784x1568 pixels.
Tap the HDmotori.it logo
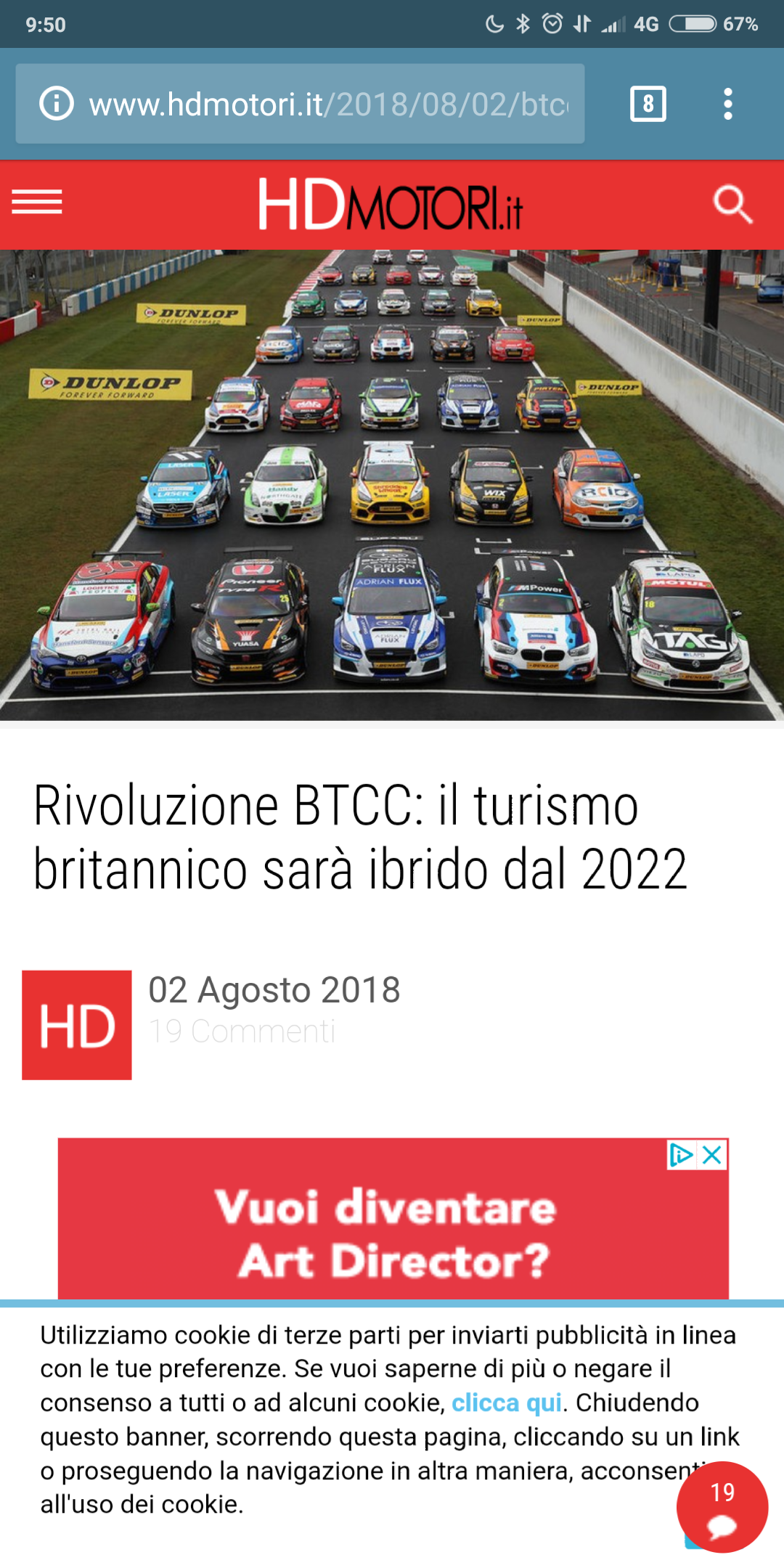(391, 205)
